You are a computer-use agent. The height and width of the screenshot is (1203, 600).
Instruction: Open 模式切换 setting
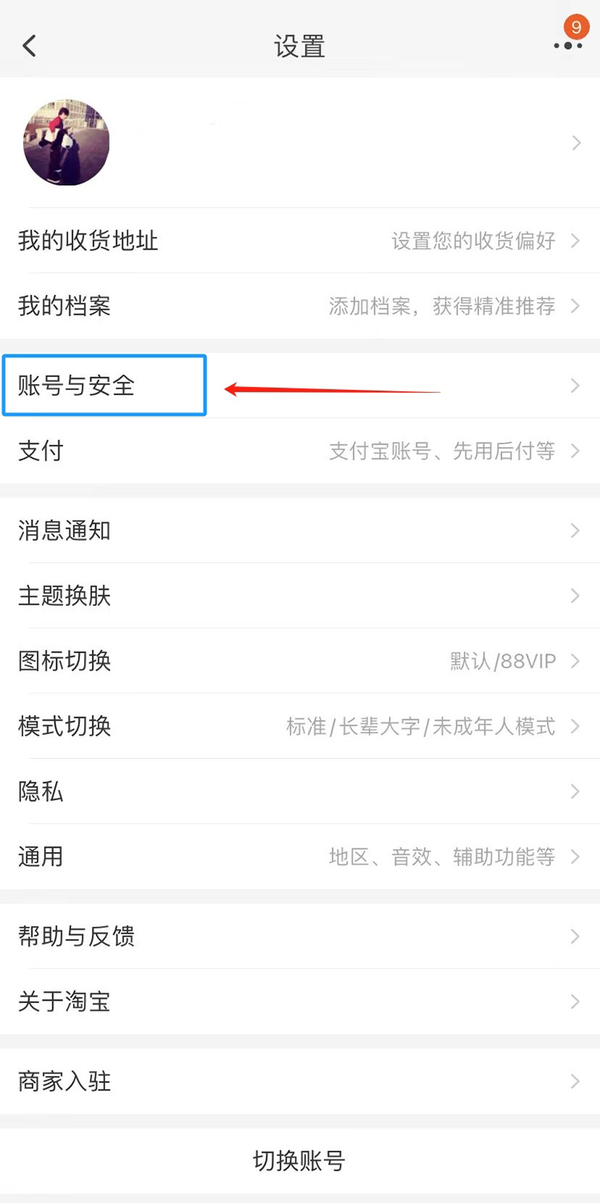300,726
